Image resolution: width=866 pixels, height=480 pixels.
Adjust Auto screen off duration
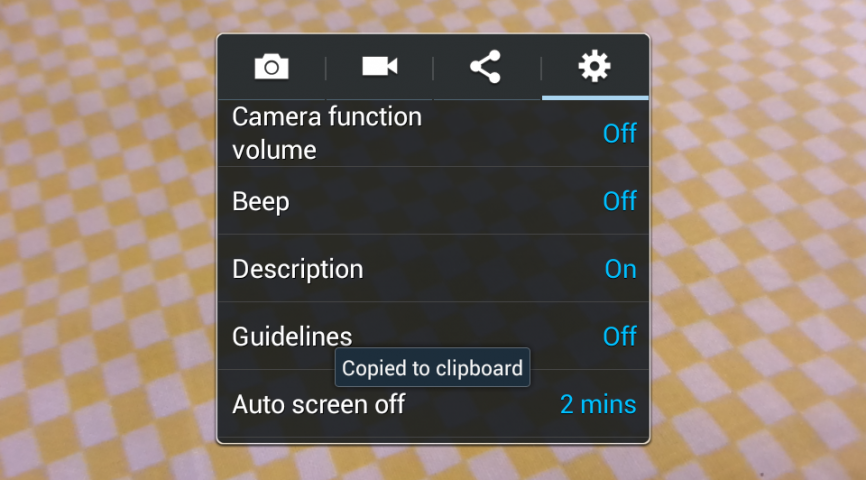pos(433,406)
